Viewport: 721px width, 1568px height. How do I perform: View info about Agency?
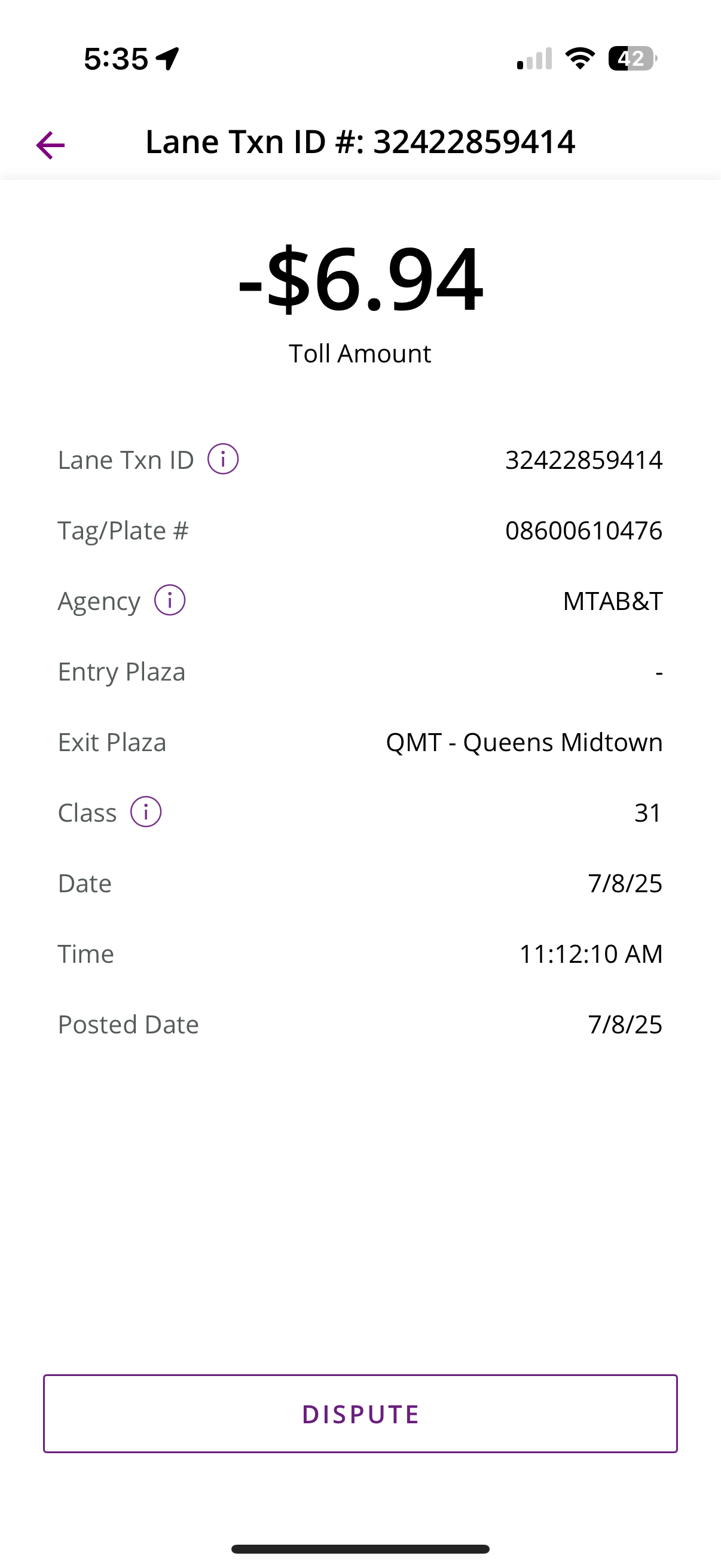tap(169, 600)
